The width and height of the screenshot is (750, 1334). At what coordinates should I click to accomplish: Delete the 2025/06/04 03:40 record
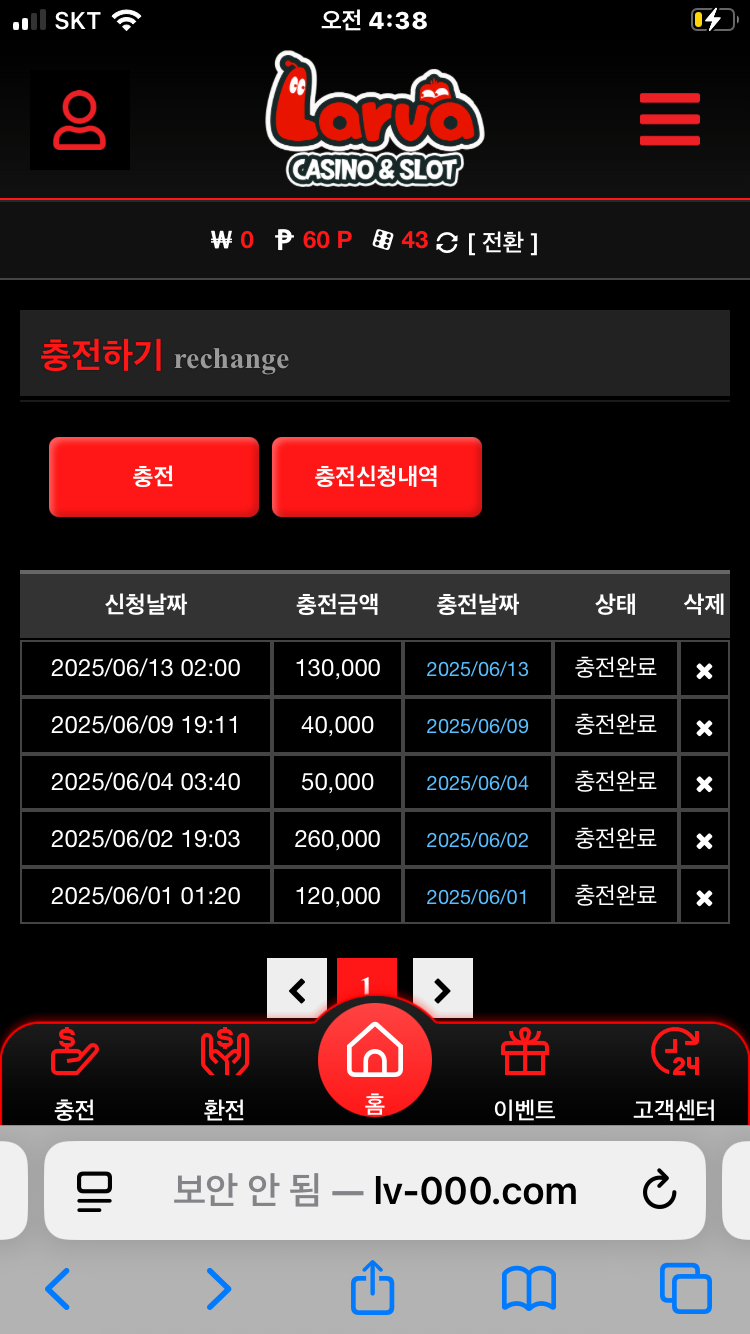[704, 784]
